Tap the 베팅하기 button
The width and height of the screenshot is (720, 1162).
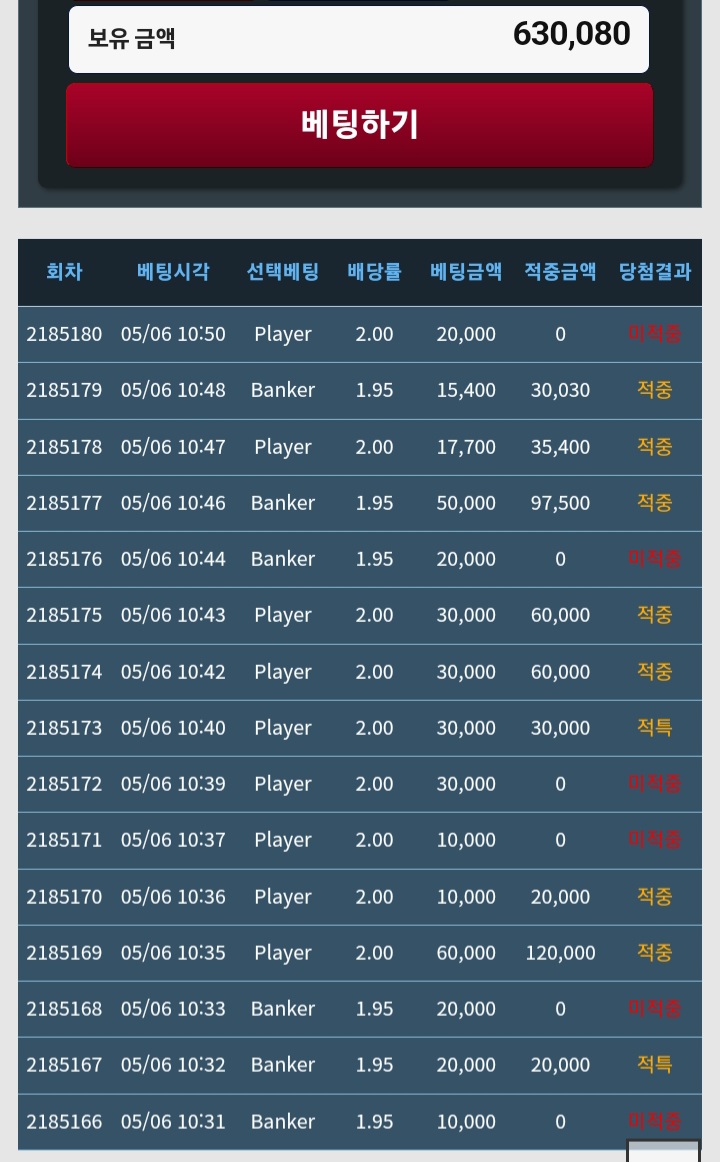[x=359, y=124]
